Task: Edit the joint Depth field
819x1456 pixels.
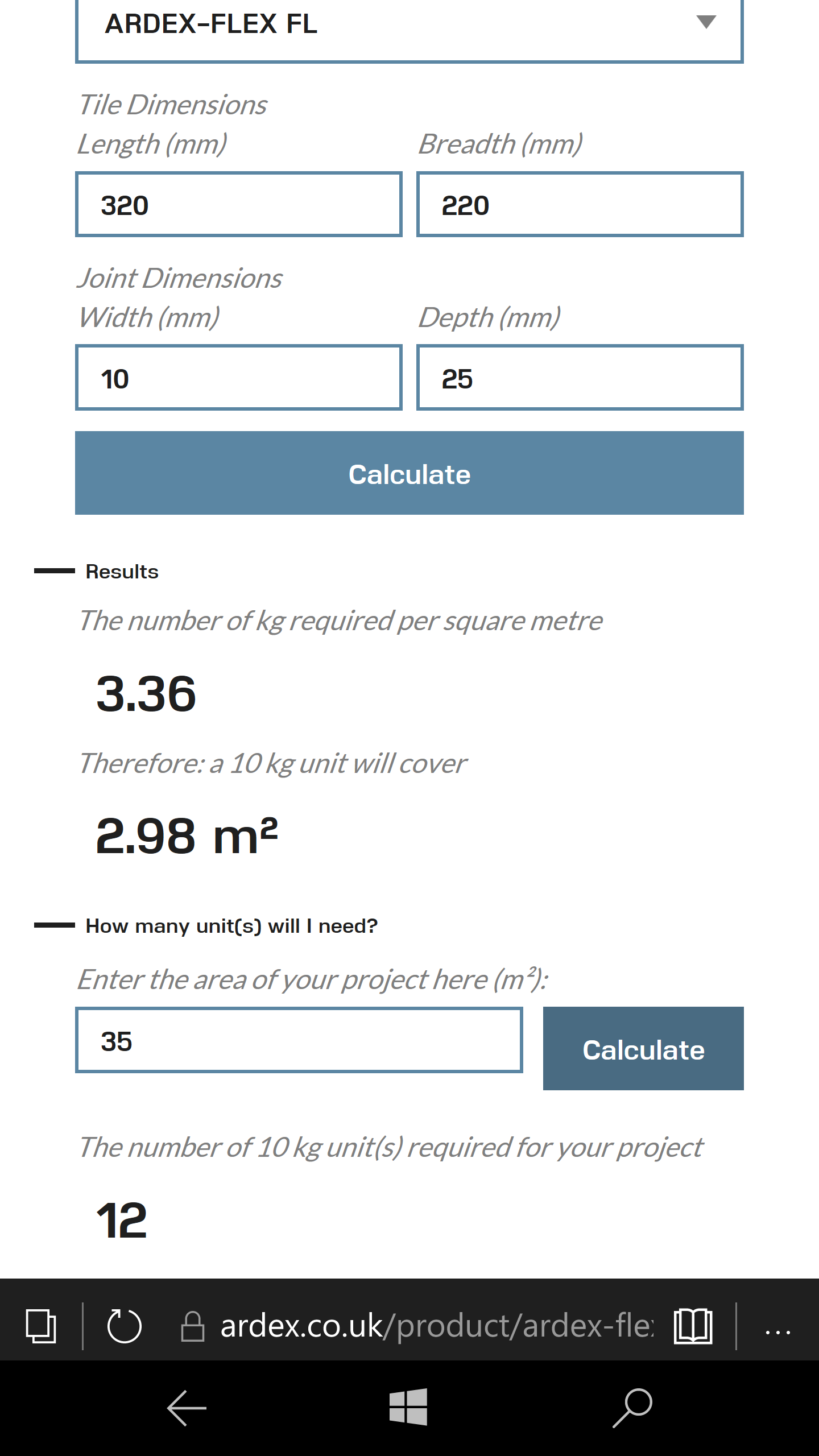Action: pyautogui.click(x=580, y=377)
